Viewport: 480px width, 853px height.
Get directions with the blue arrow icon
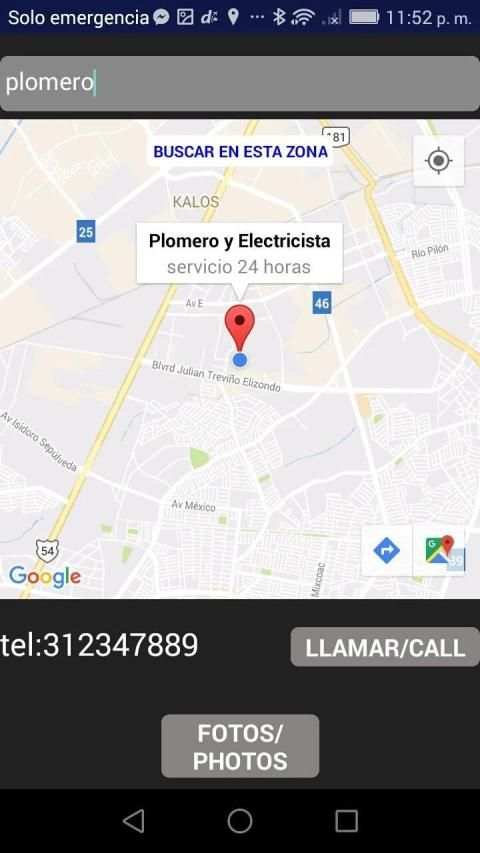point(387,551)
